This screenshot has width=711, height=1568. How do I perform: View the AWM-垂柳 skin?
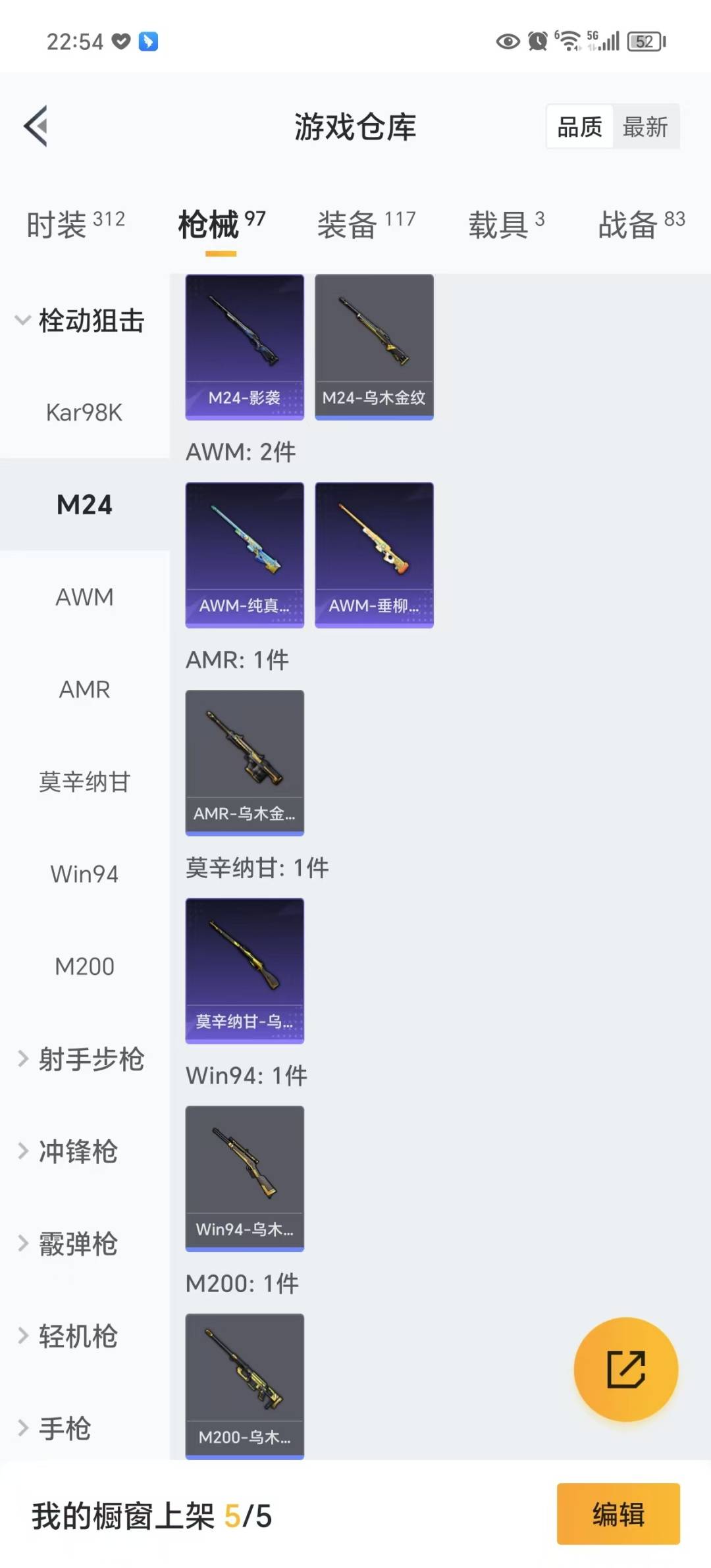tap(374, 555)
